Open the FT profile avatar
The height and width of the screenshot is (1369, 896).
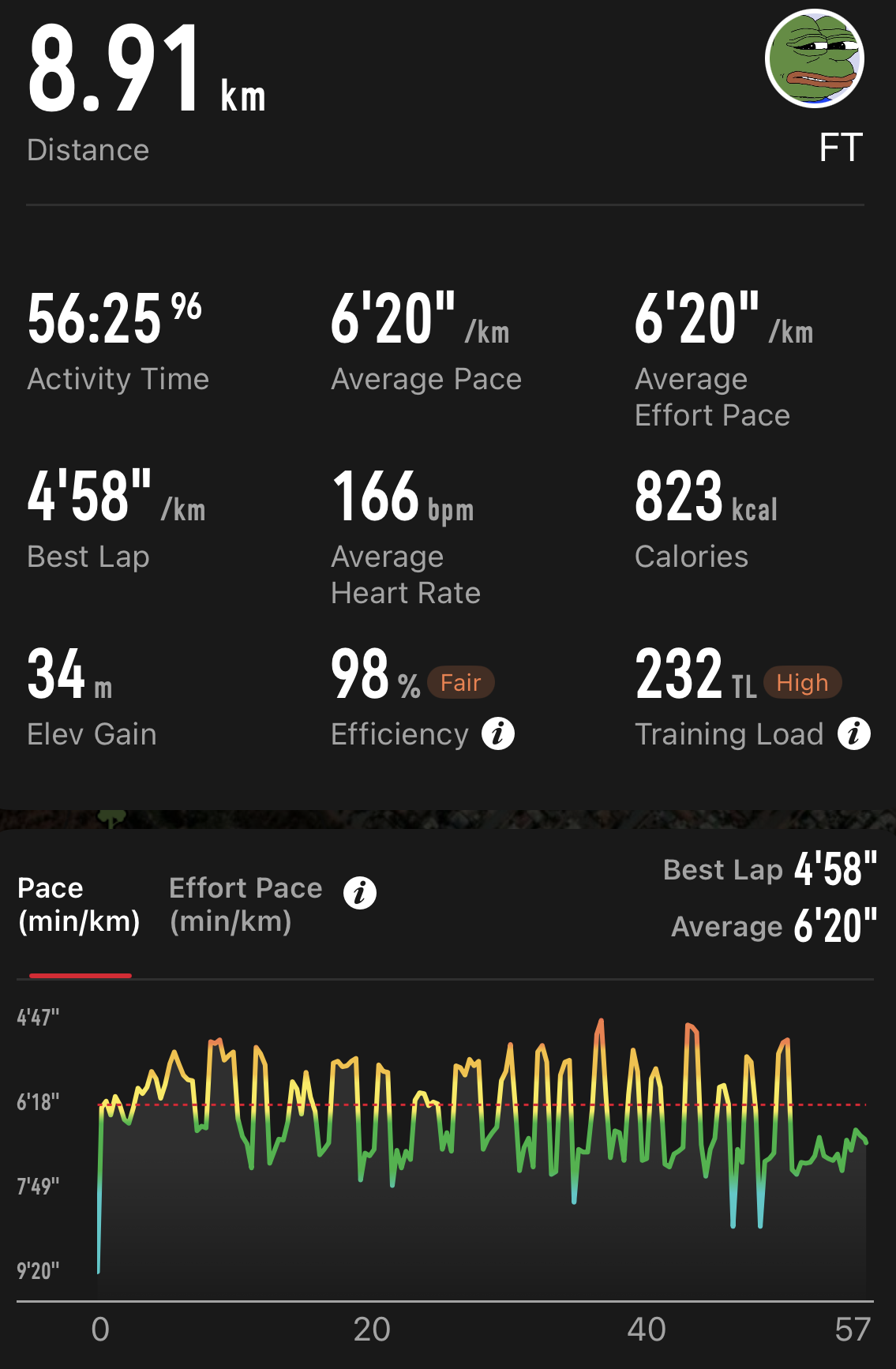tap(815, 58)
